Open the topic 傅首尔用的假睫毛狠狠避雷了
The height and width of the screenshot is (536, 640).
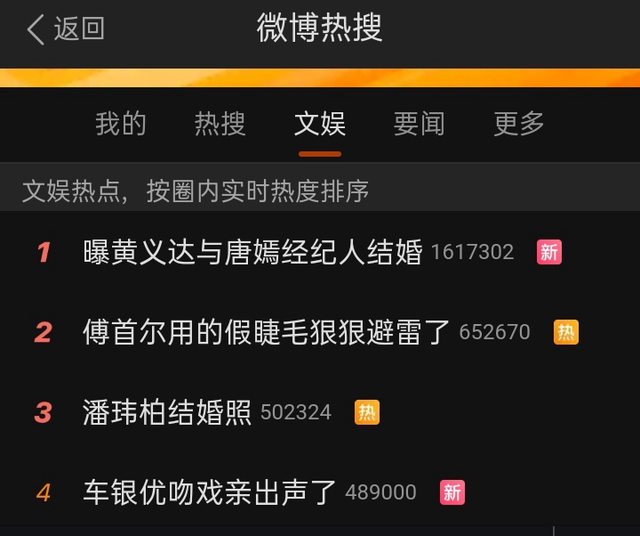(x=267, y=332)
